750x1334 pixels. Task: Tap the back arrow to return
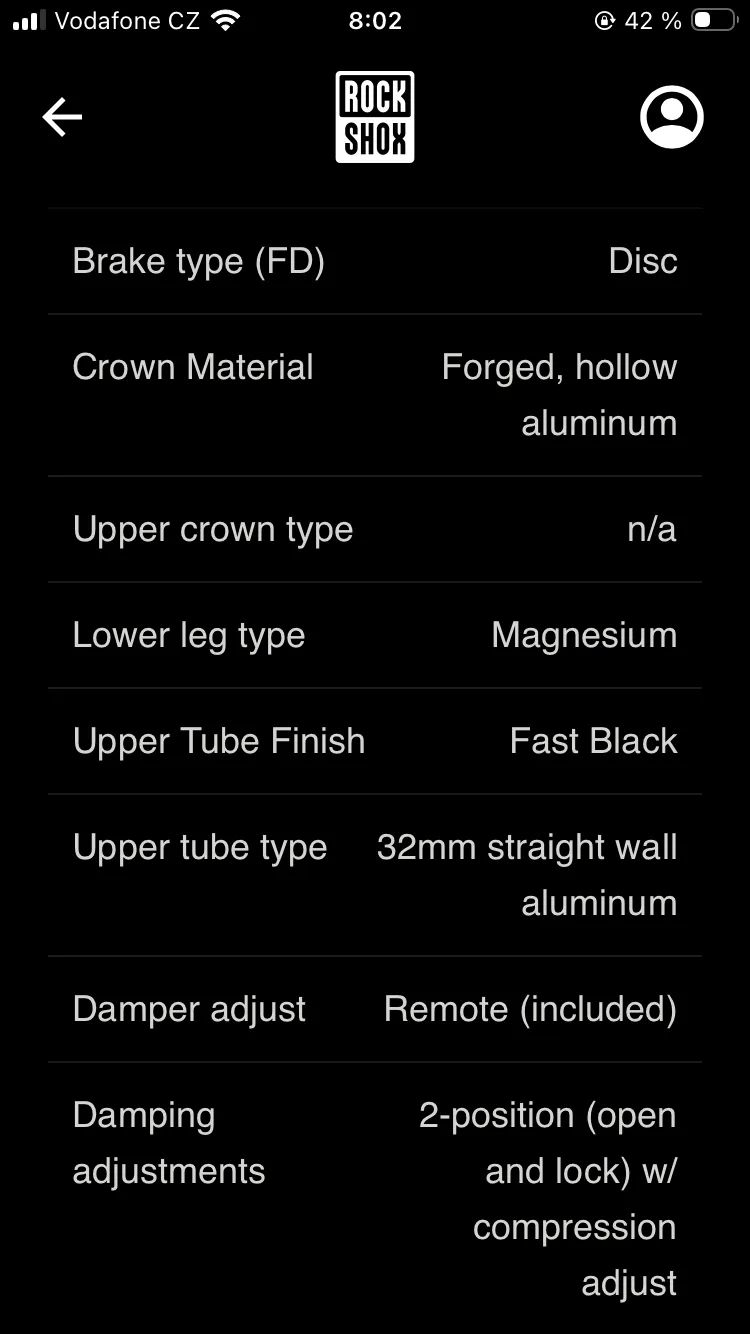click(x=62, y=116)
